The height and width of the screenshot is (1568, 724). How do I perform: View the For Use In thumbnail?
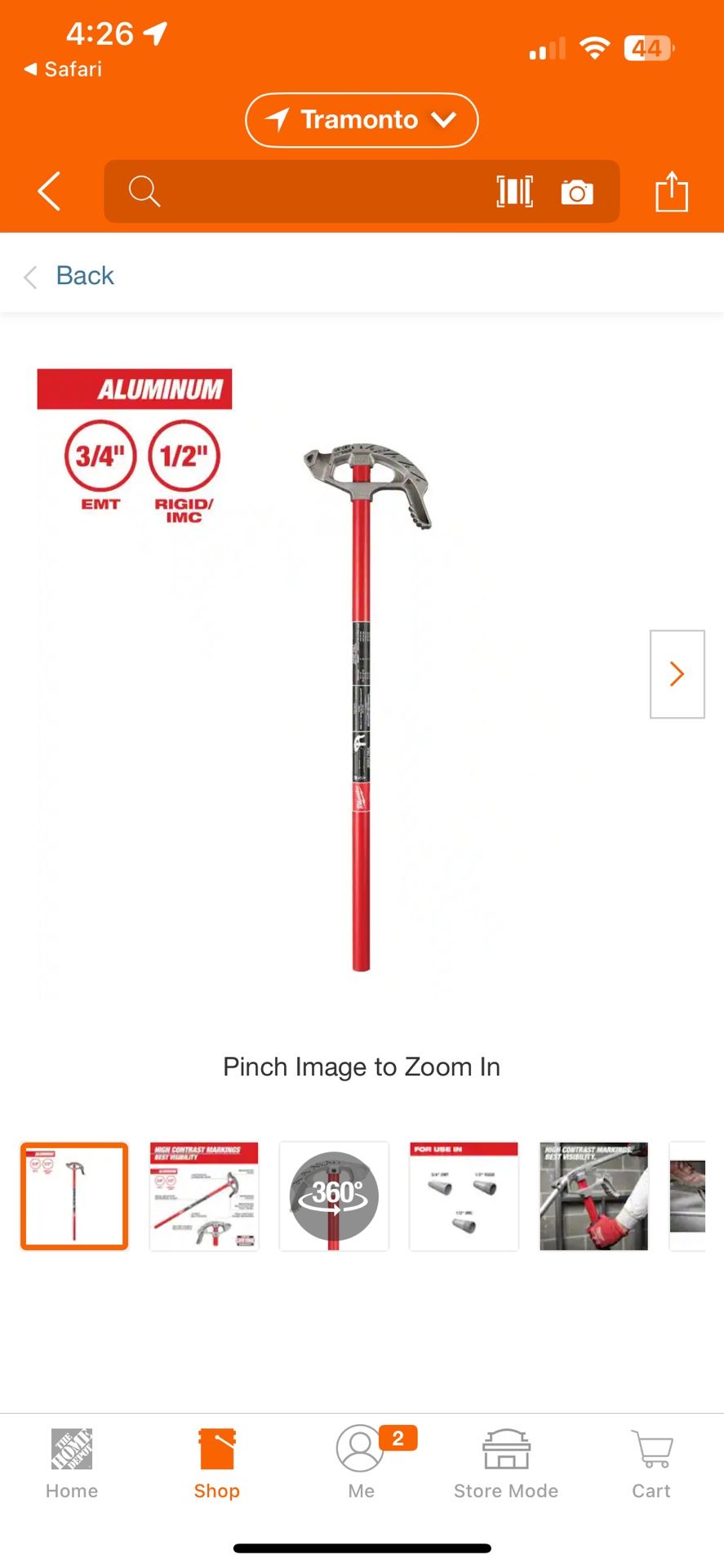point(464,1196)
